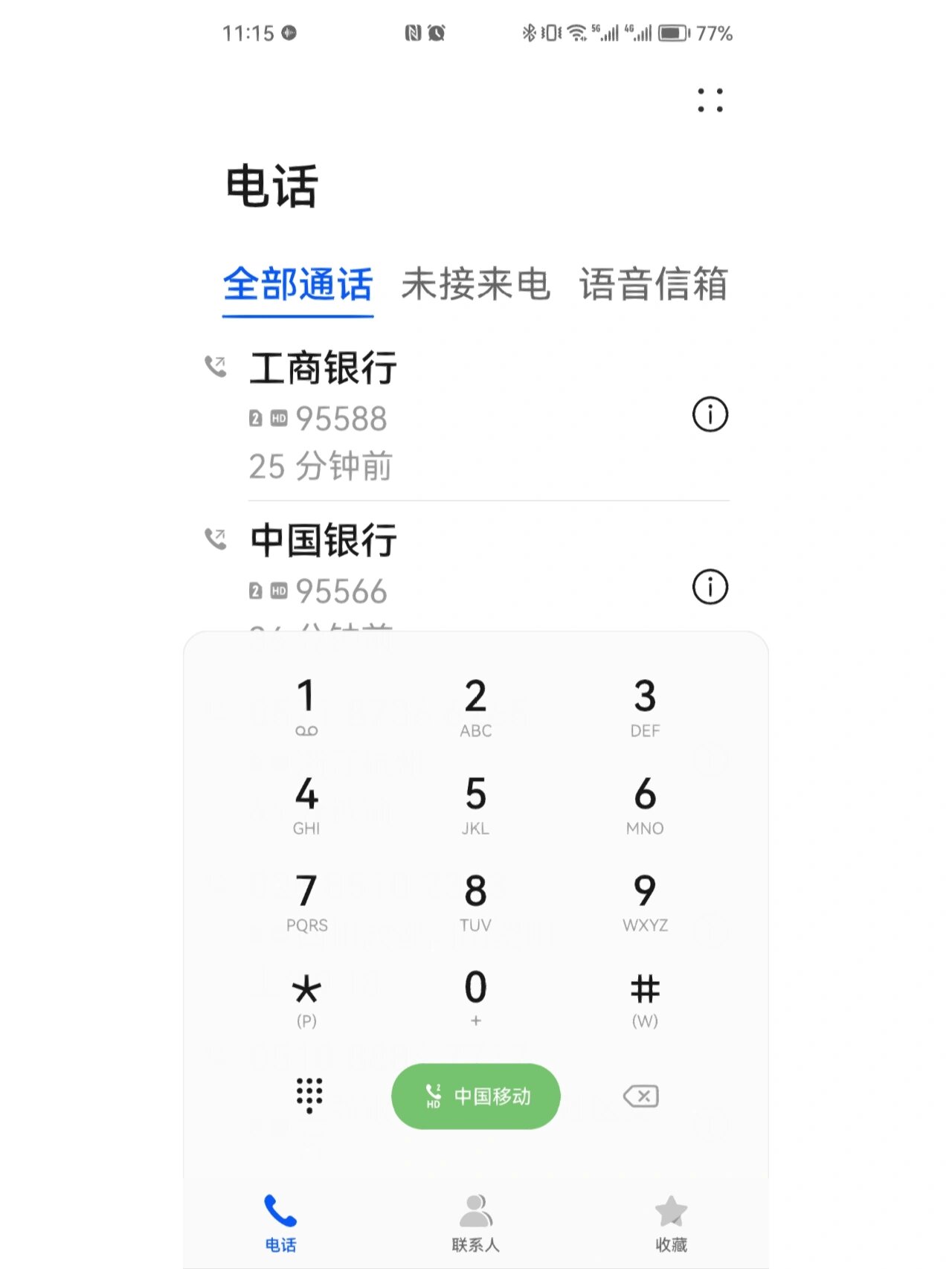Screen dimensions: 952x1269
Task: Select the 全部通话 tab
Action: [297, 286]
